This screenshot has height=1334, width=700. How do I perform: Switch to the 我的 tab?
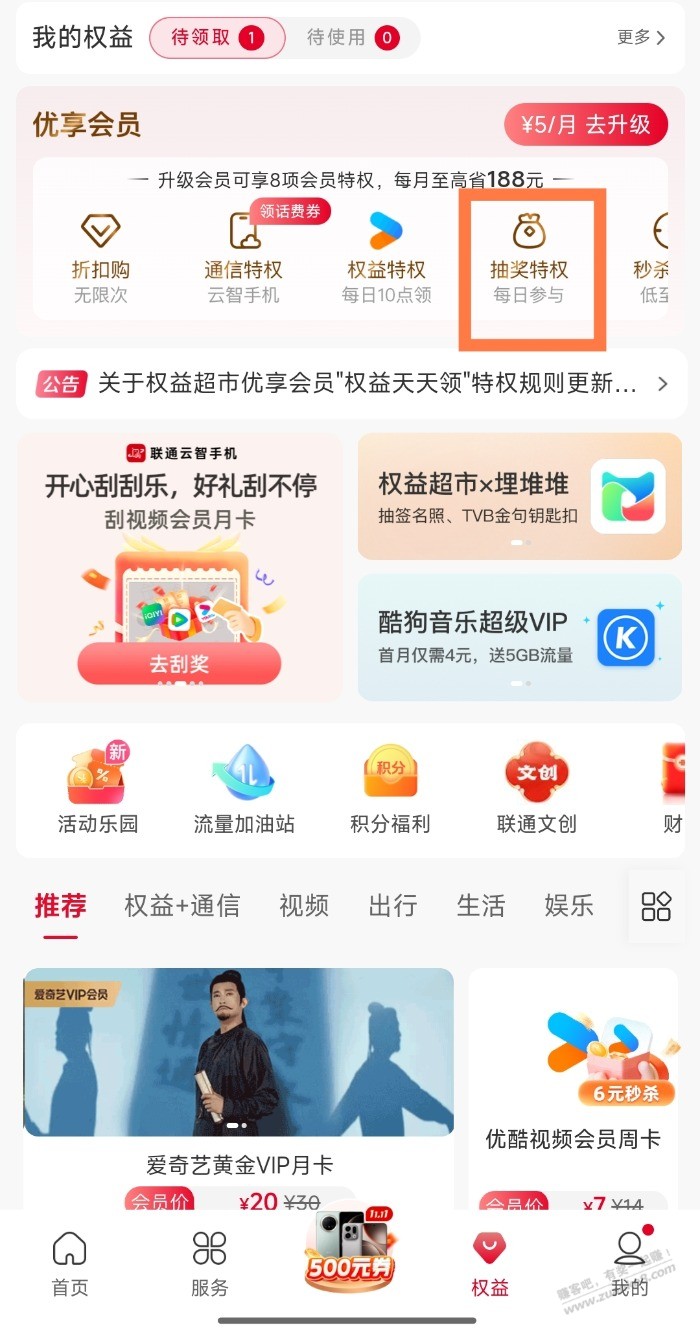coord(630,1264)
